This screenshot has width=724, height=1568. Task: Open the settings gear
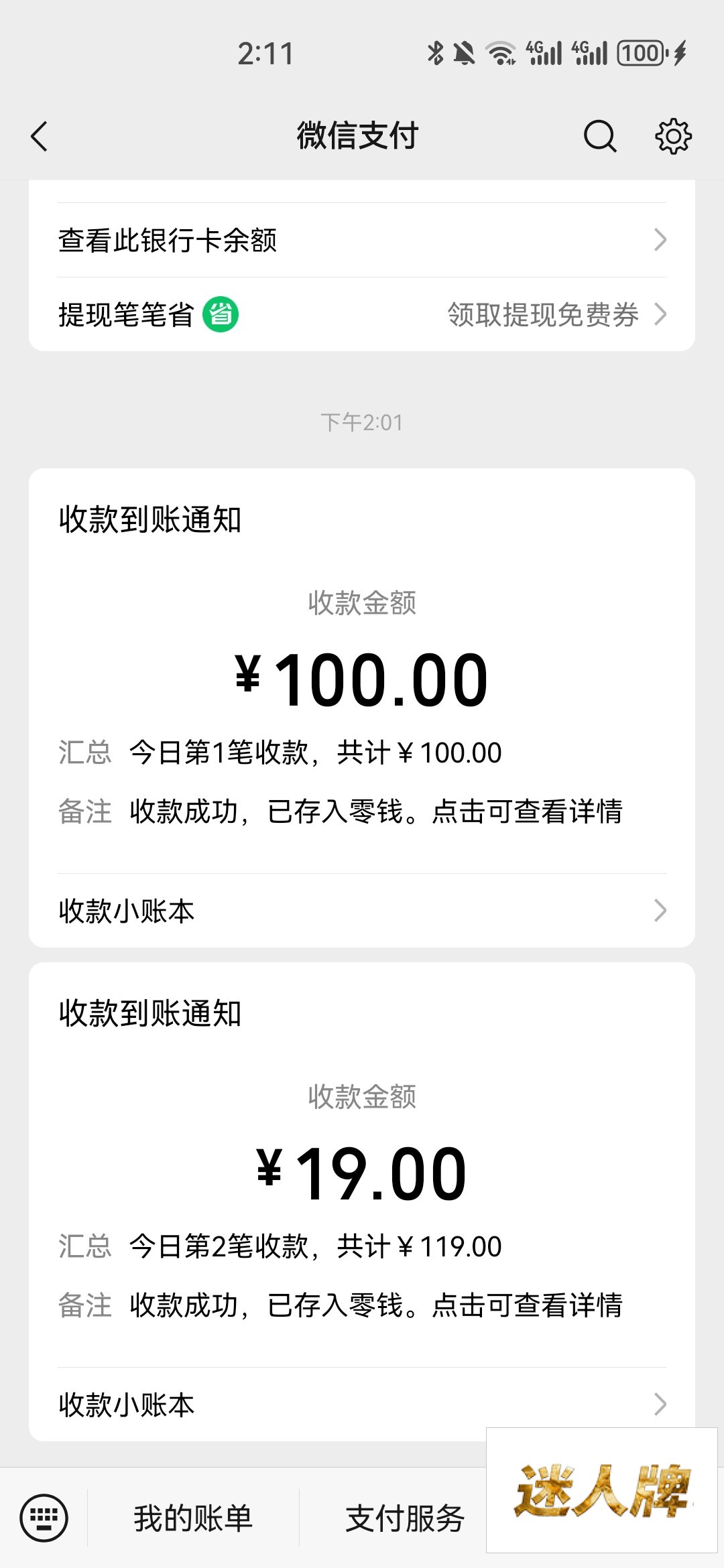coord(672,137)
